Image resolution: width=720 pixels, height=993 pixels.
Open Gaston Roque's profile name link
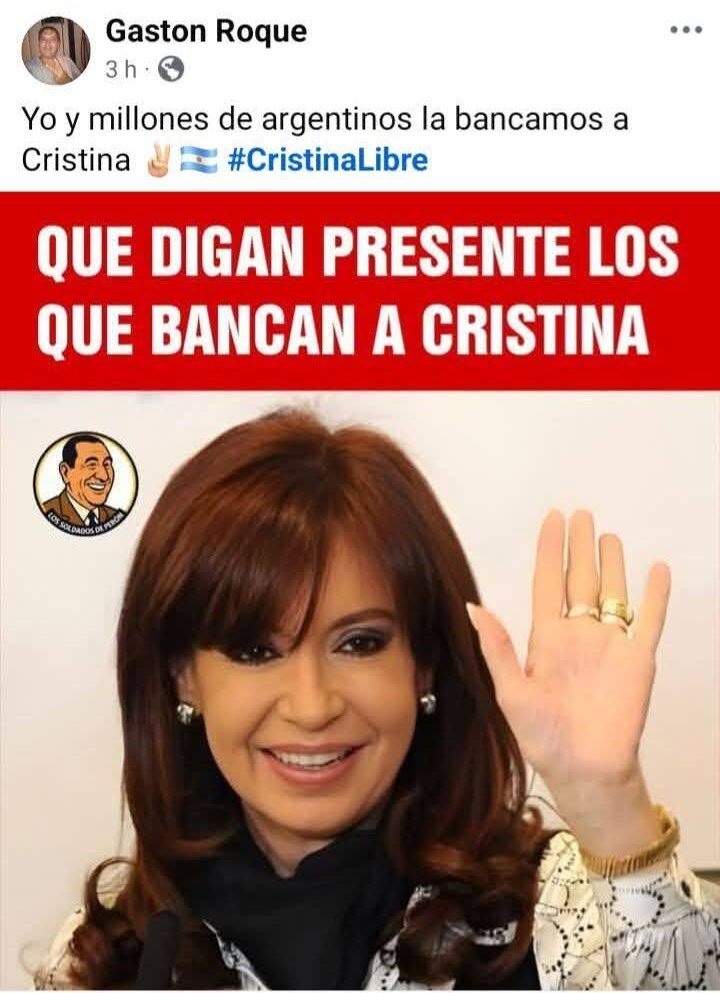[x=205, y=32]
